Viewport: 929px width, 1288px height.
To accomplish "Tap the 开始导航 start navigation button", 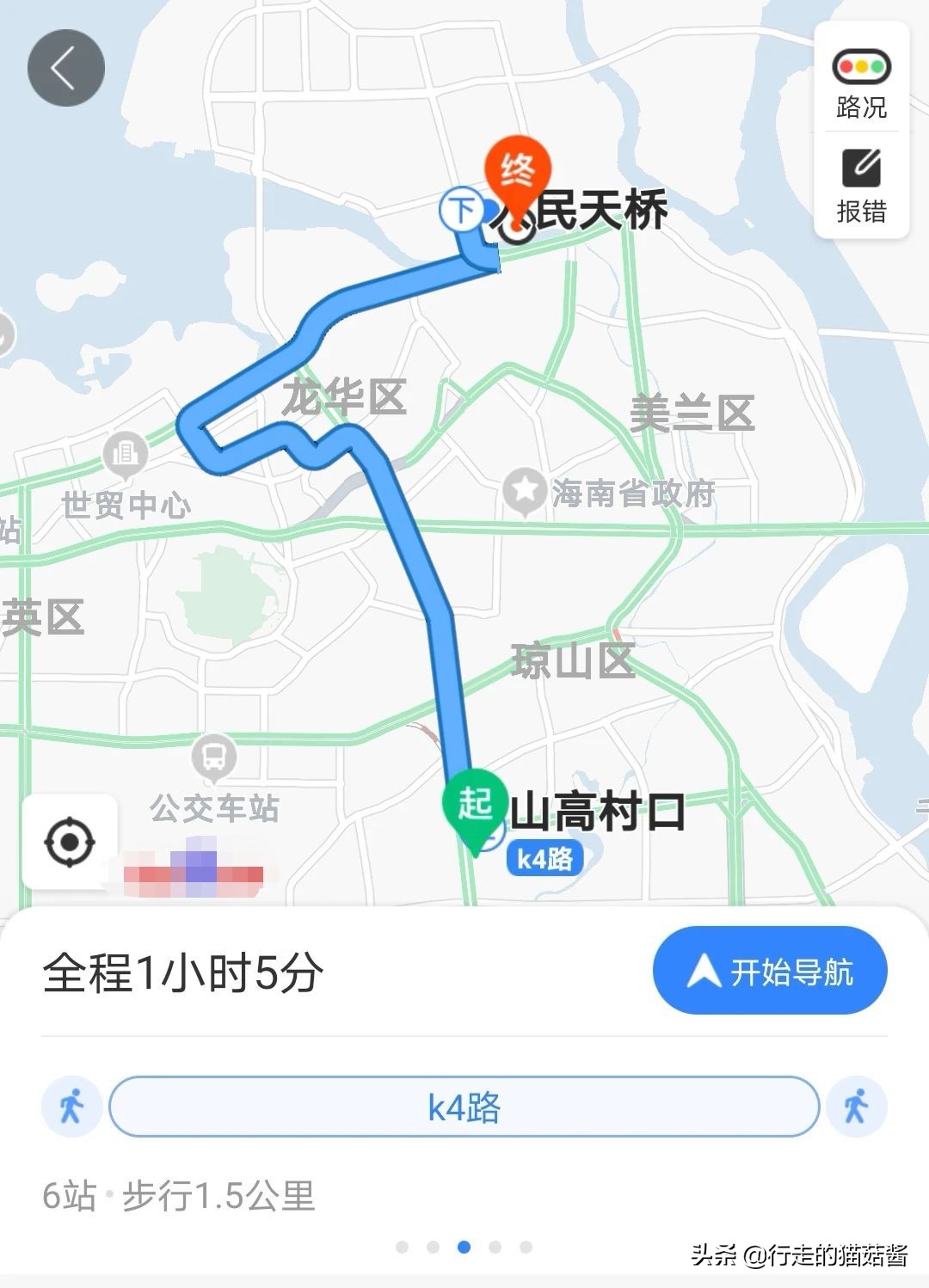I will [769, 969].
